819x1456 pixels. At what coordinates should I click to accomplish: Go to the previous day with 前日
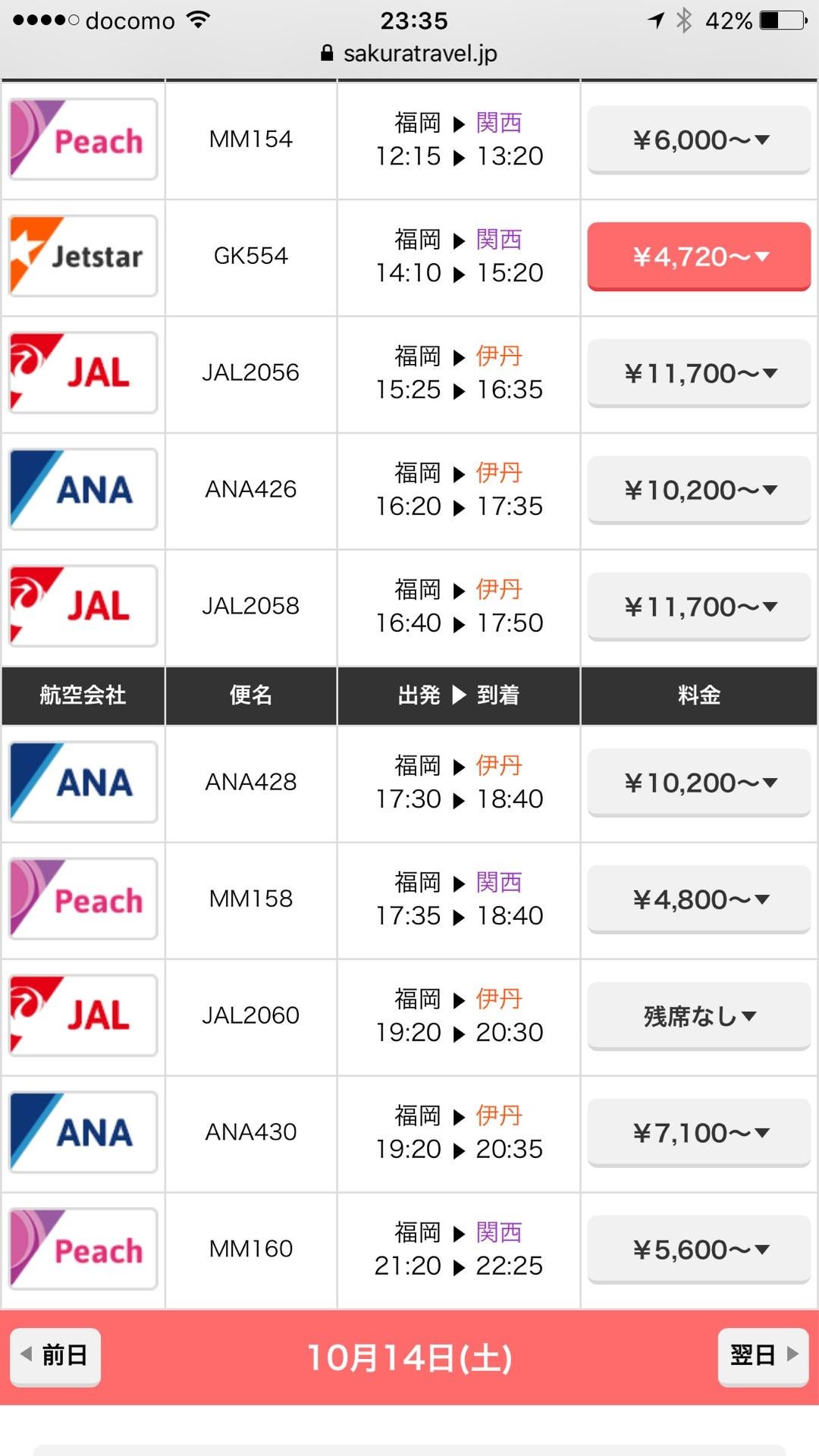(55, 1355)
